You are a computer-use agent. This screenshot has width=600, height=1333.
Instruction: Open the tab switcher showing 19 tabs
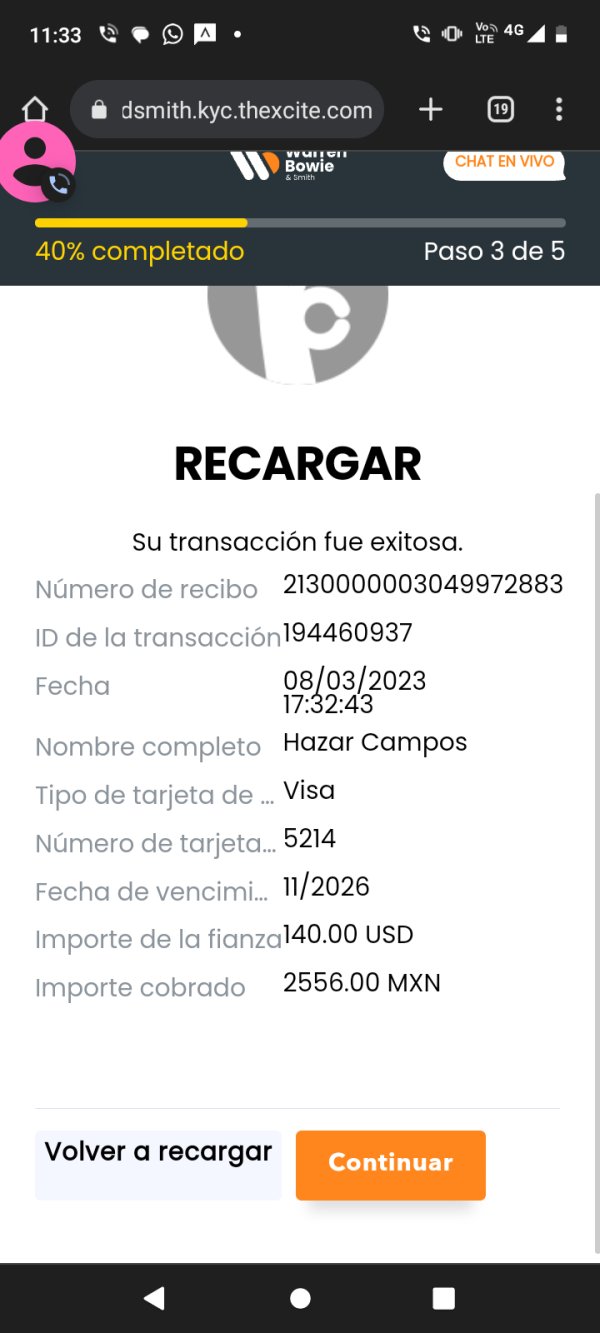500,110
